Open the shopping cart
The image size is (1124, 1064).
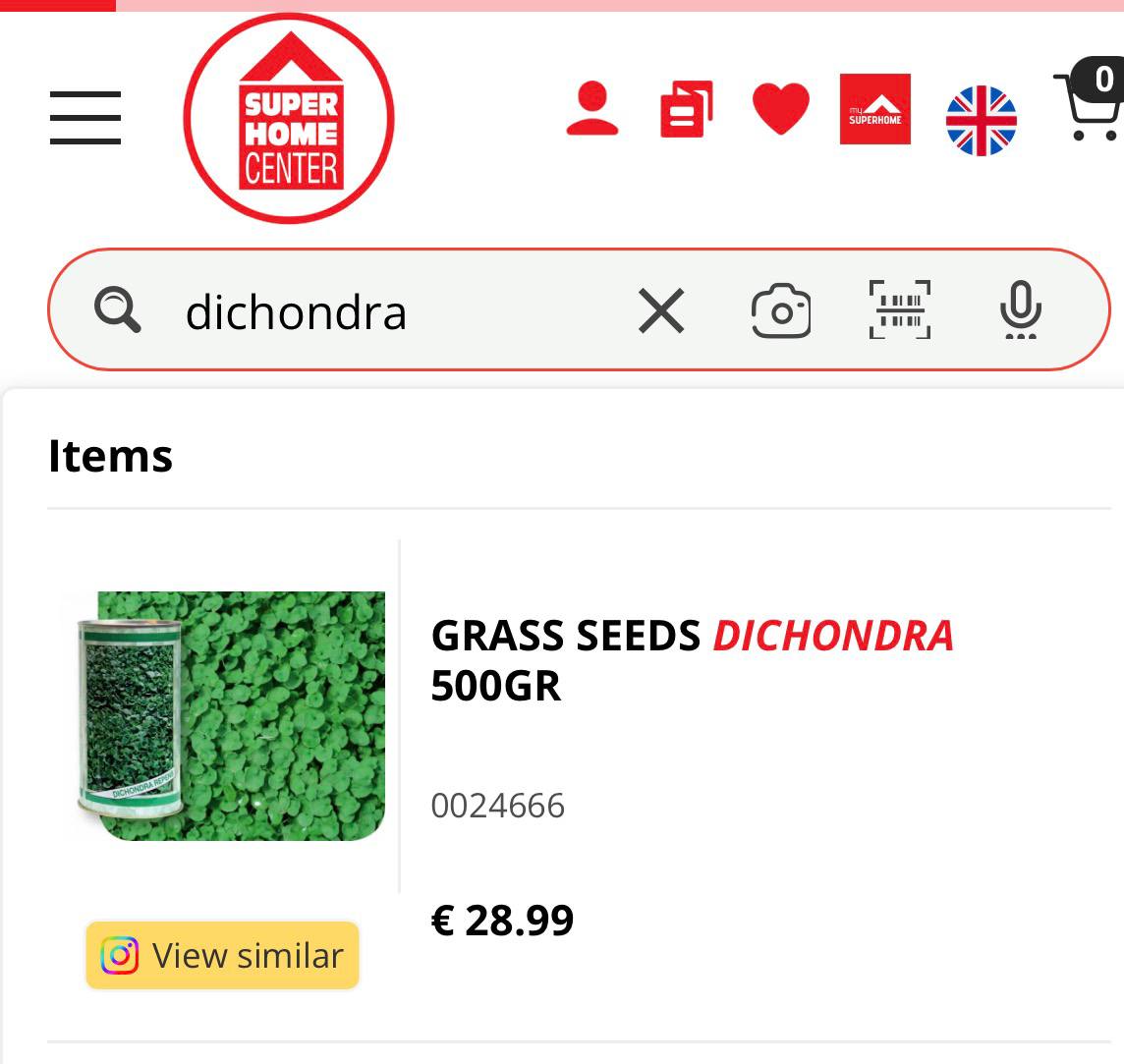coord(1089,105)
